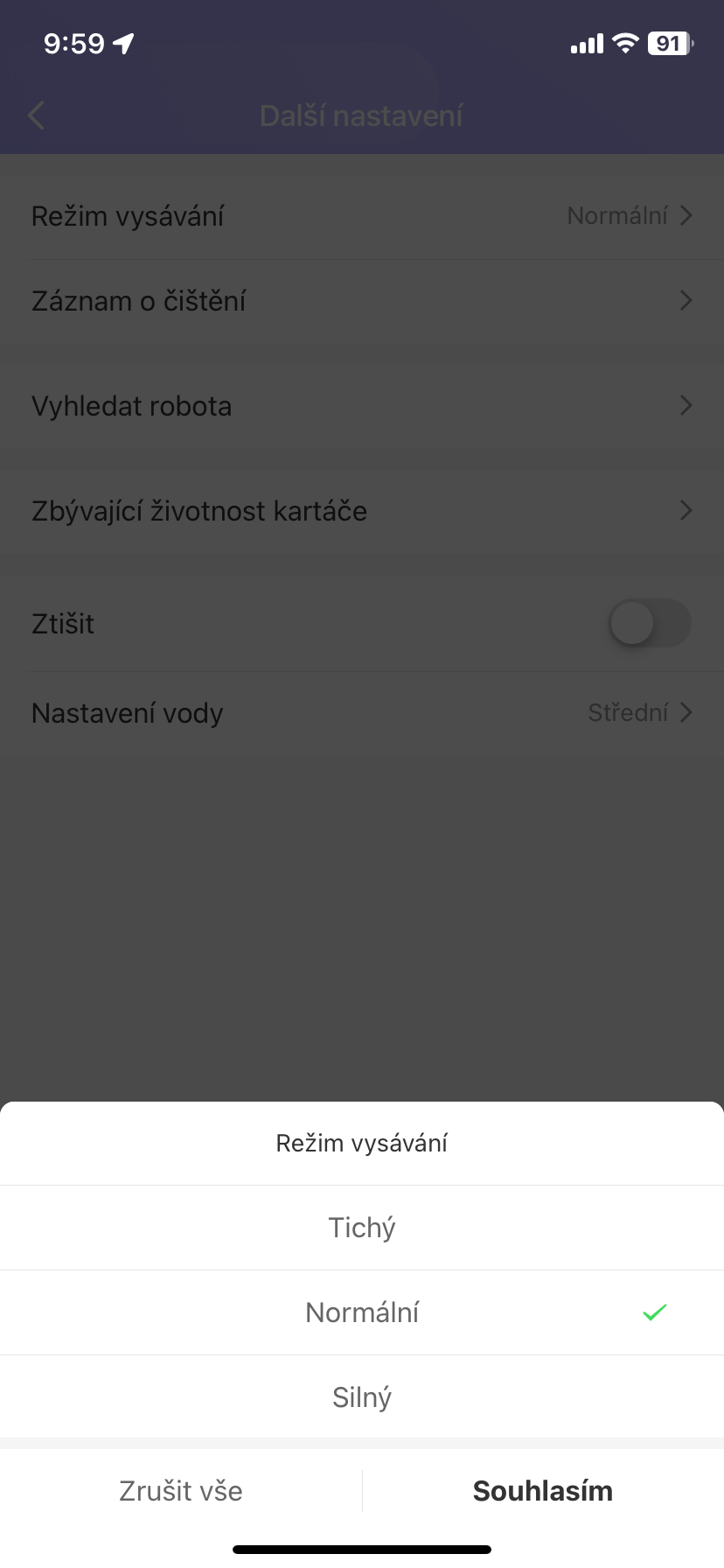This screenshot has height=1568, width=724.
Task: Choose the Normální suction option
Action: point(362,1312)
